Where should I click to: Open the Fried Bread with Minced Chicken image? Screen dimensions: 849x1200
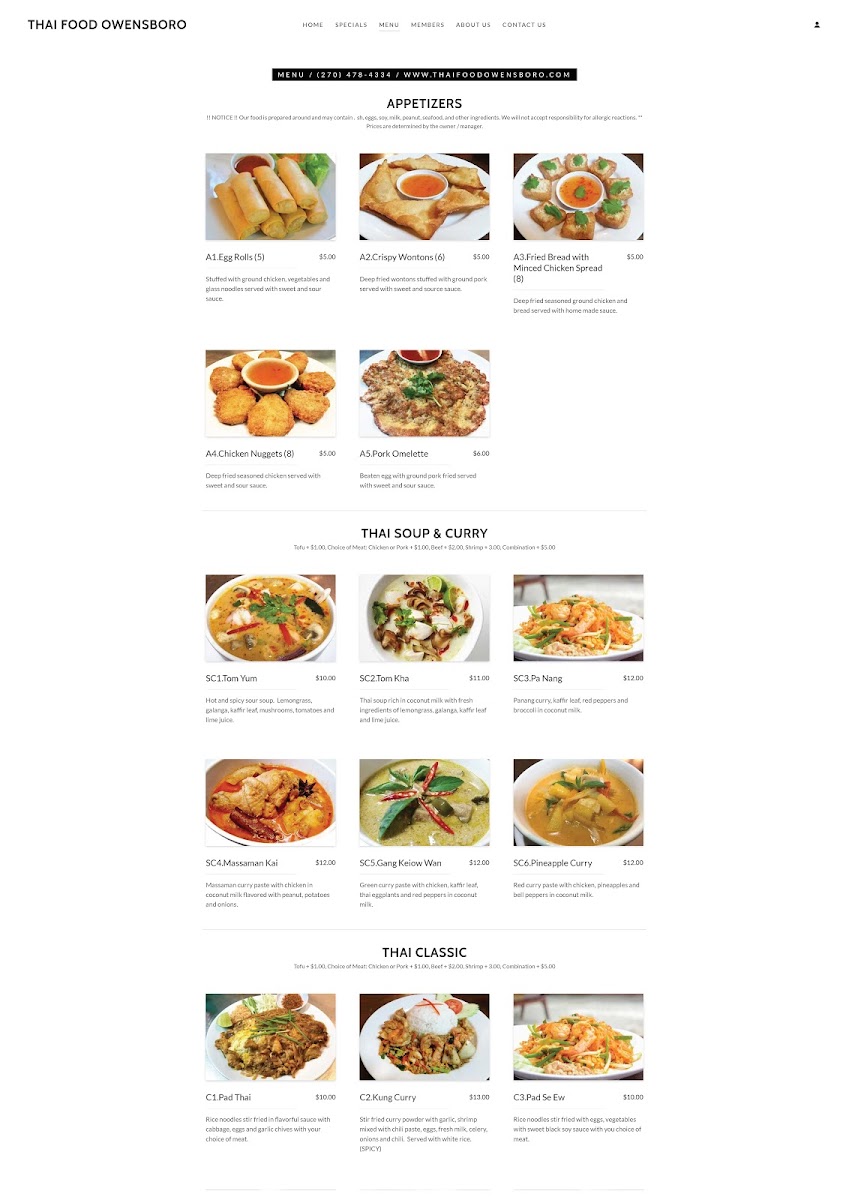pos(578,197)
